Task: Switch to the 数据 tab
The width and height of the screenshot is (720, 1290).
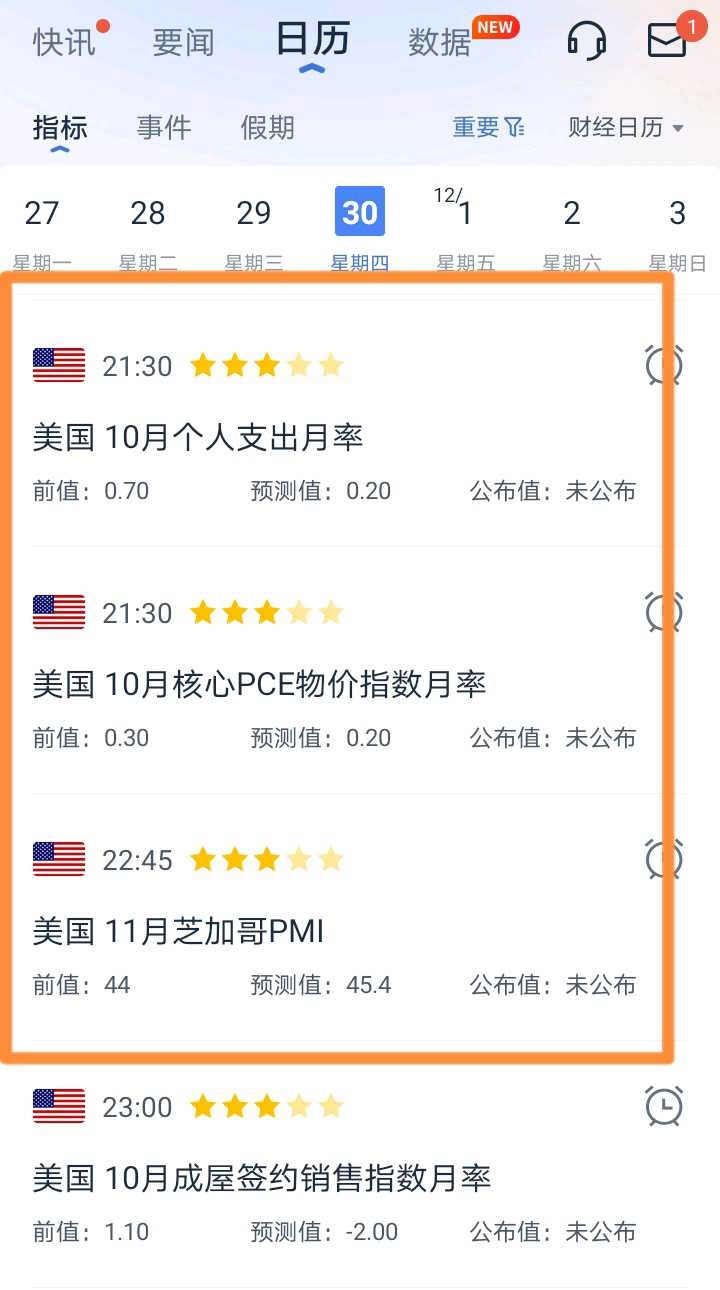Action: tap(438, 41)
